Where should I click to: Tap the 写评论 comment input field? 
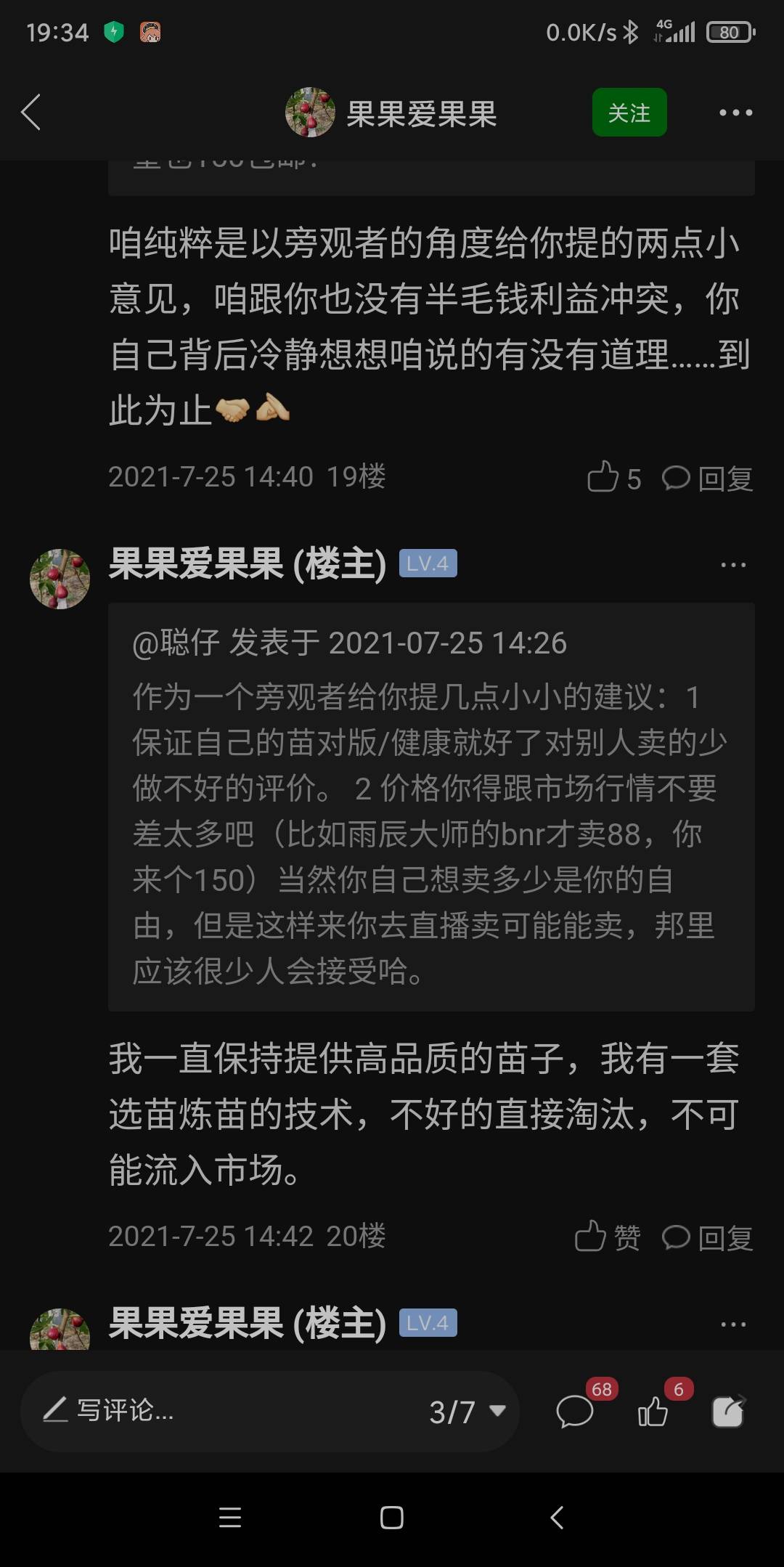pyautogui.click(x=218, y=1411)
